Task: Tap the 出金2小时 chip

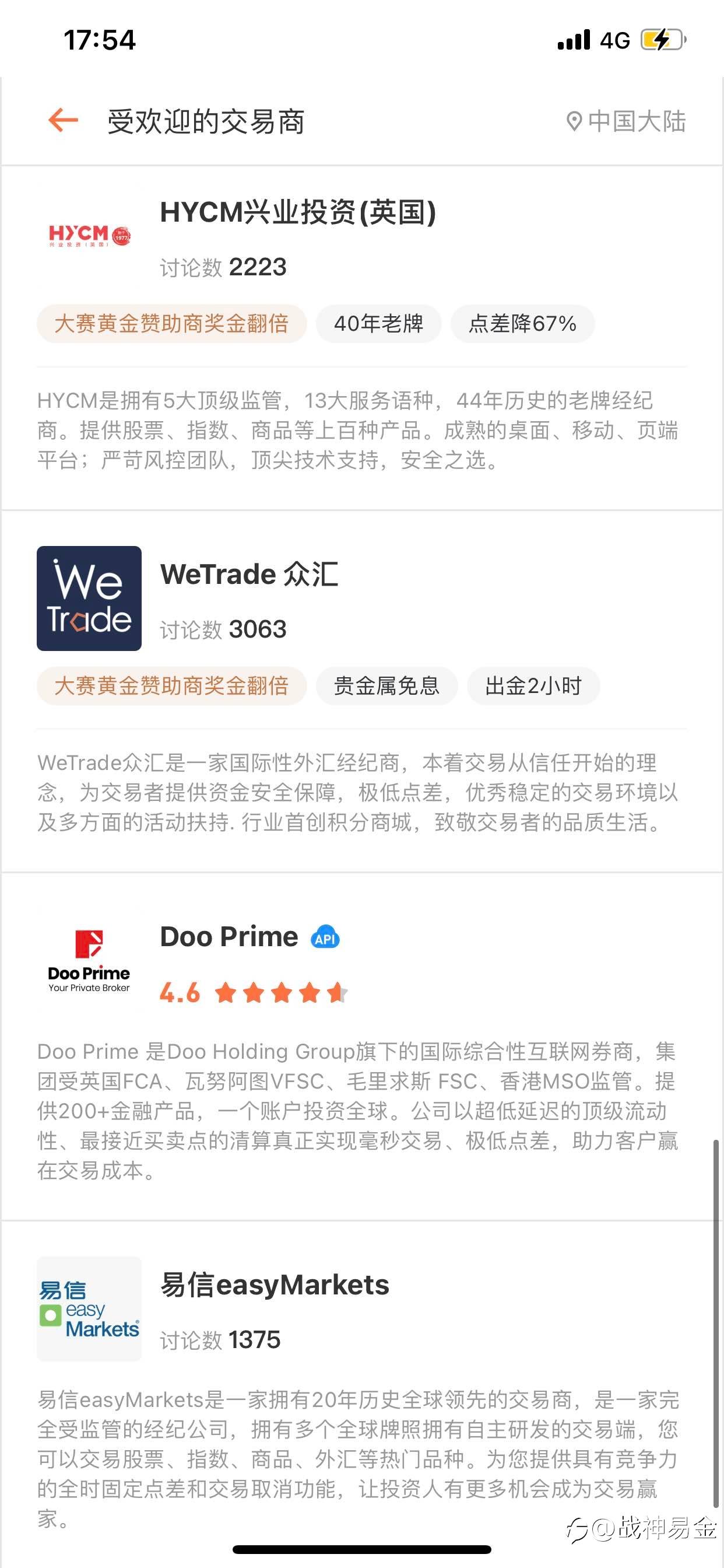Action: 533,685
